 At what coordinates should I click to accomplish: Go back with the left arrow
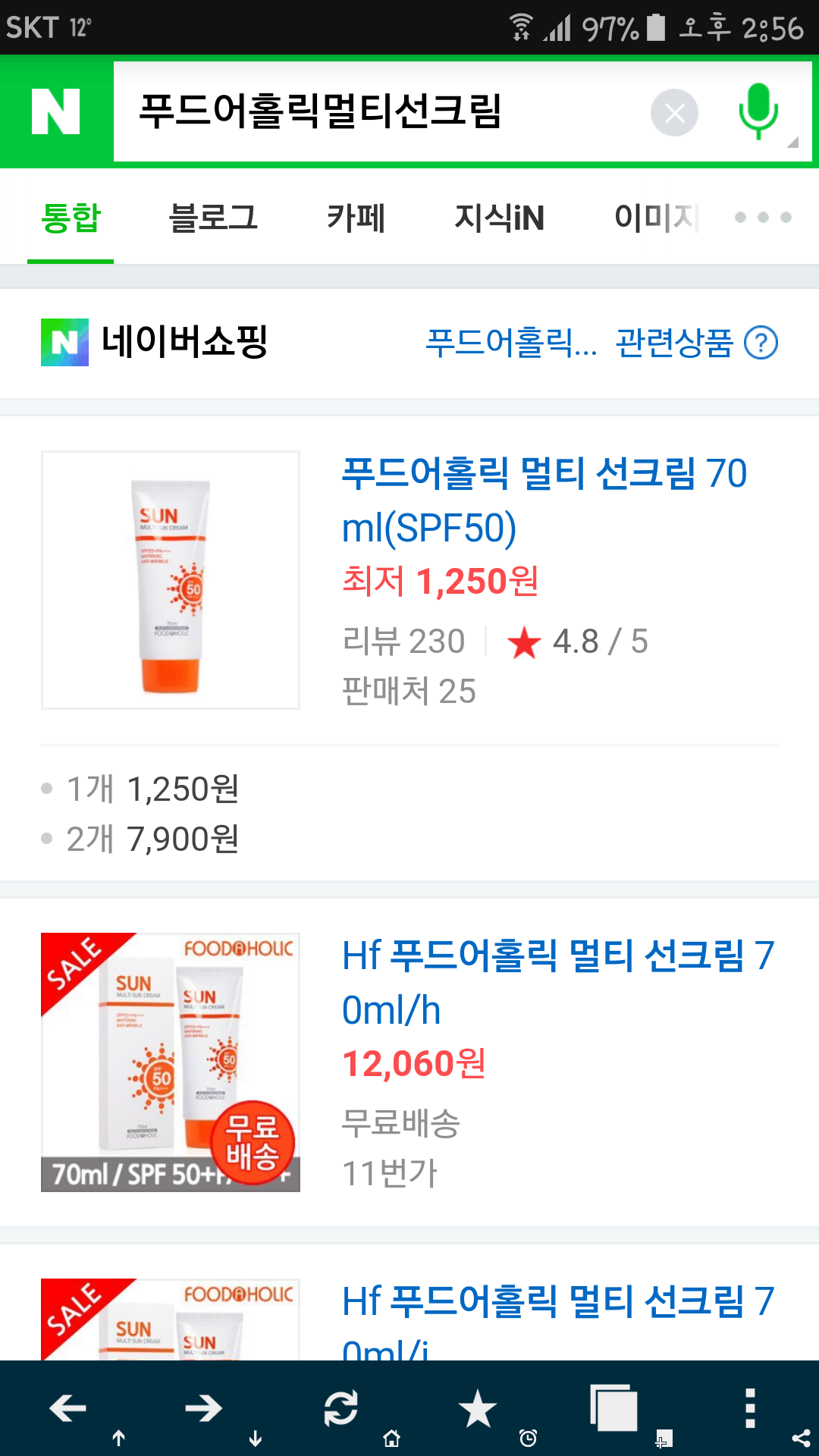tap(68, 1408)
